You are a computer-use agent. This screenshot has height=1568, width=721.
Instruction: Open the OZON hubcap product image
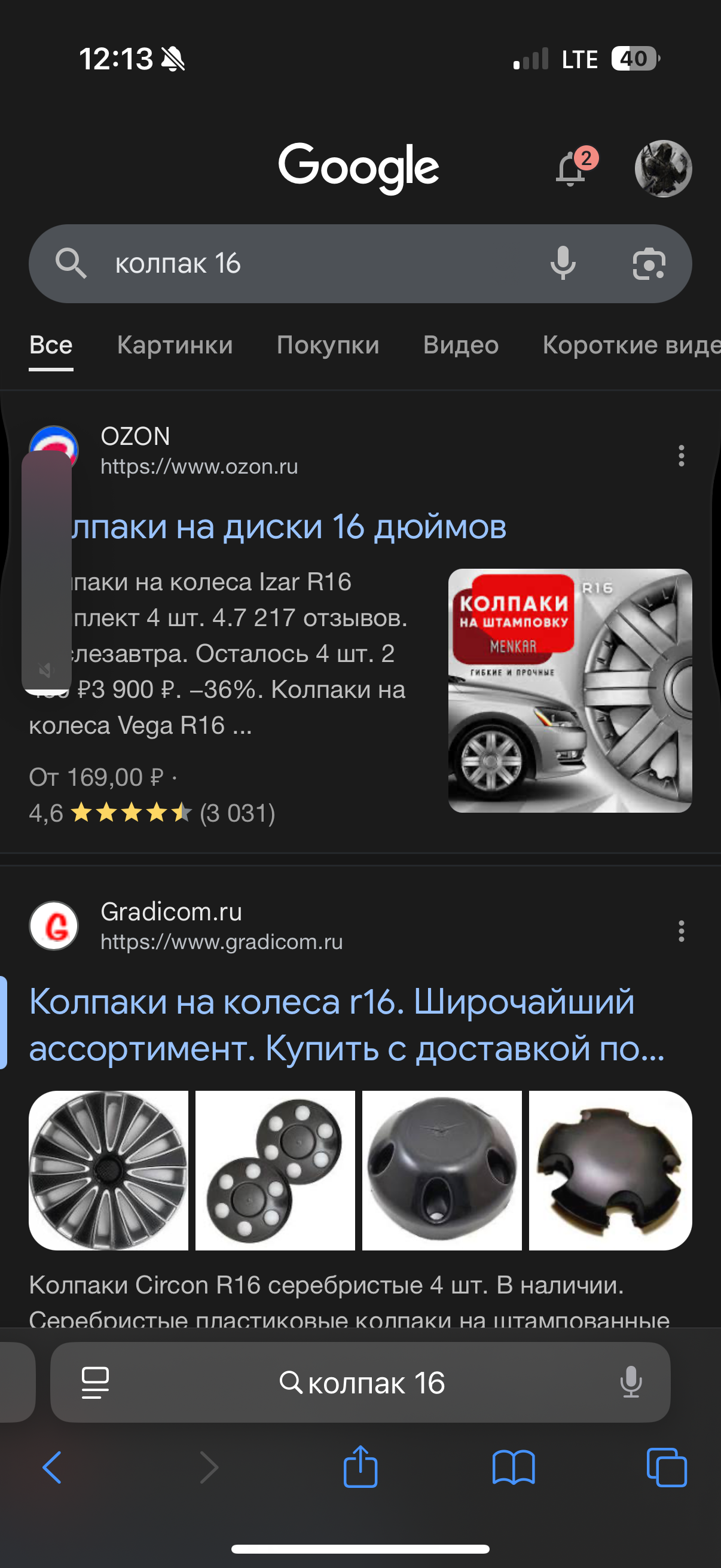570,690
